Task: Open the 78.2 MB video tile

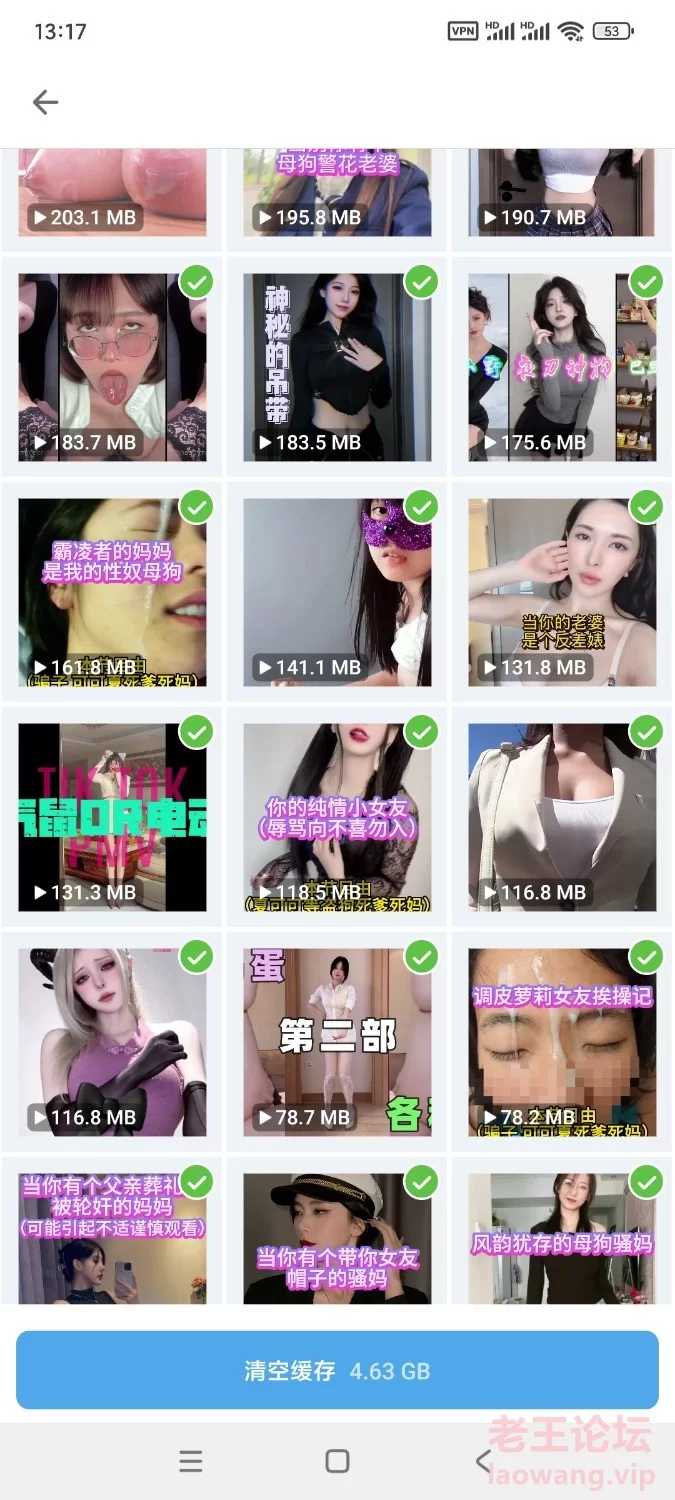Action: pyautogui.click(x=562, y=1042)
